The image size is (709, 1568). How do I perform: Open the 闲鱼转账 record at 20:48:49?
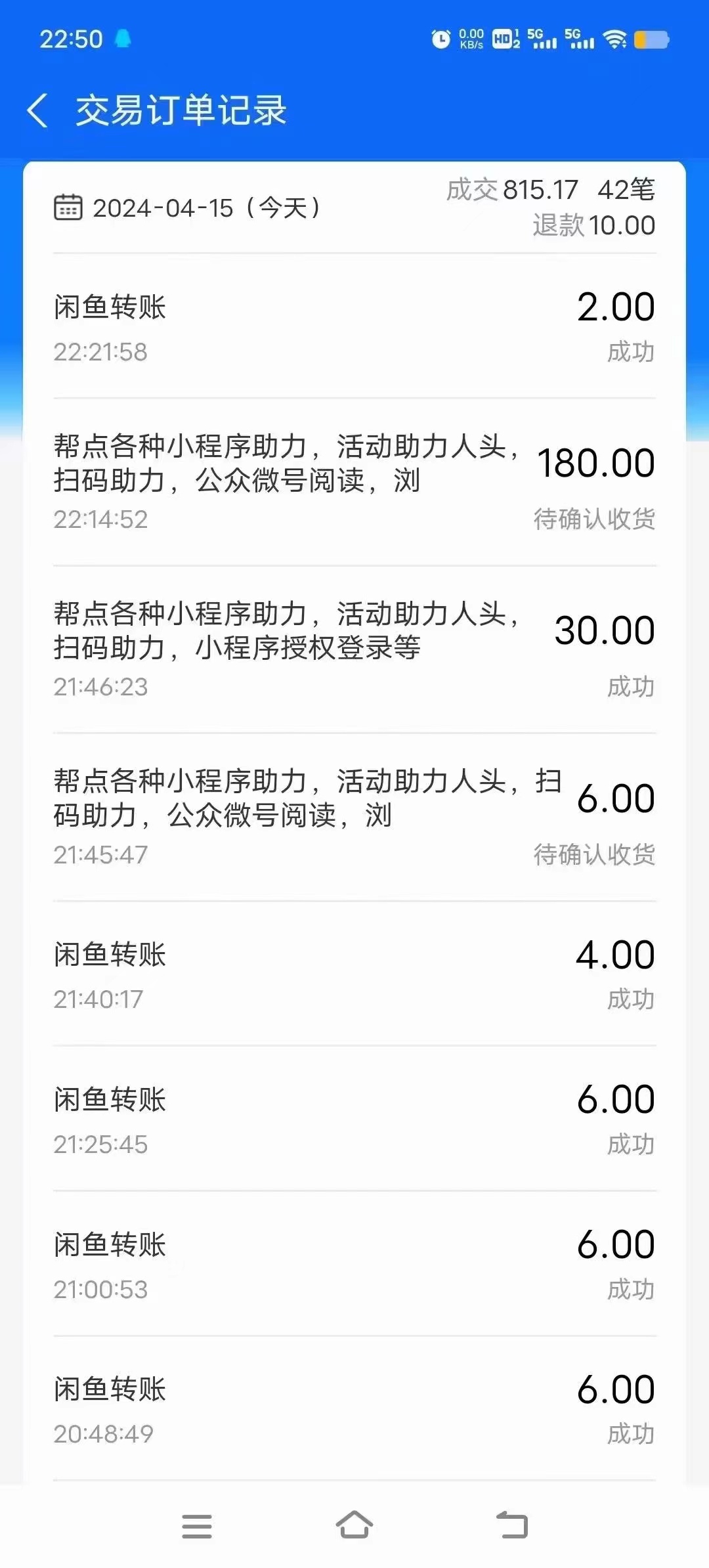click(x=354, y=1409)
